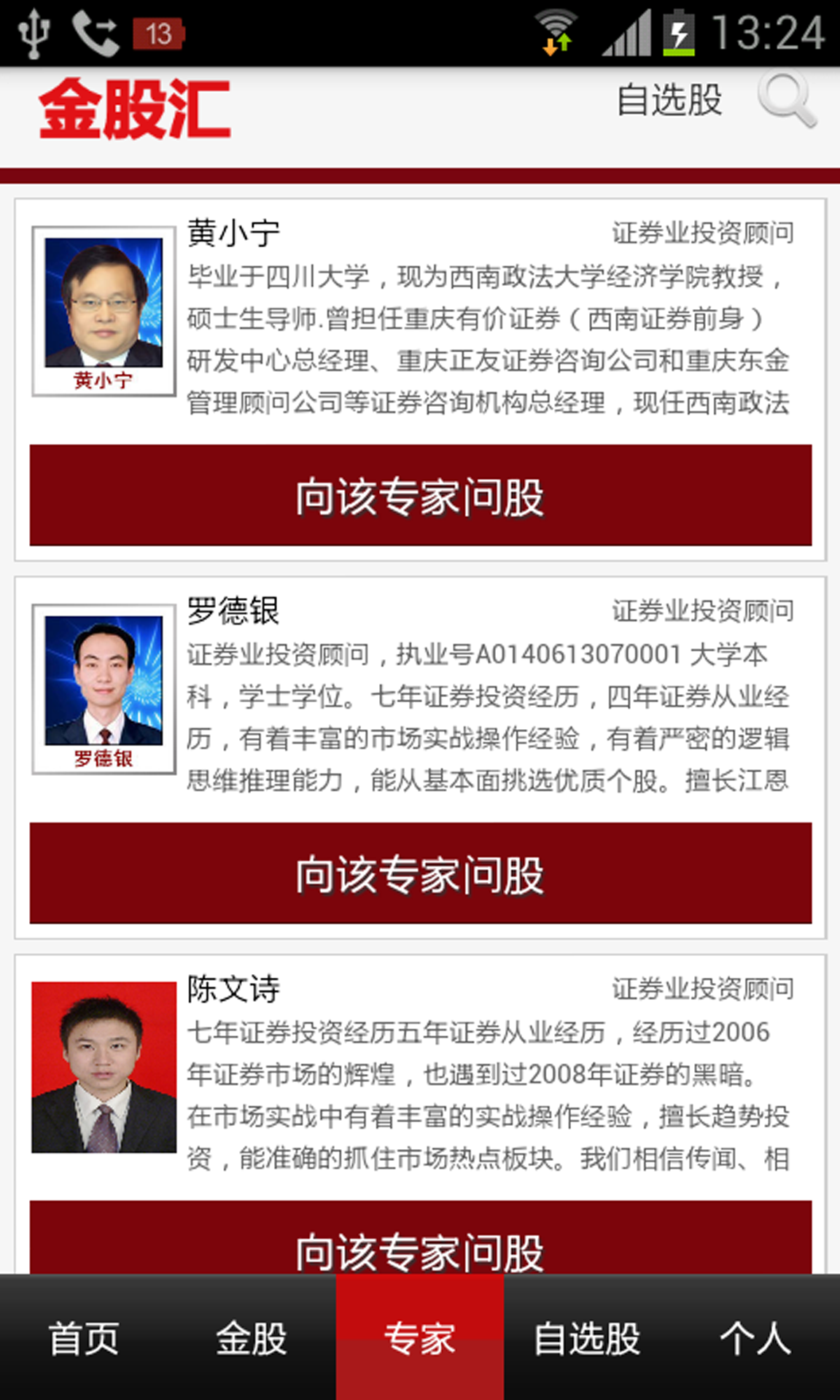This screenshot has width=840, height=1400.
Task: Open 罗德银's expert profile card
Action: (421, 695)
